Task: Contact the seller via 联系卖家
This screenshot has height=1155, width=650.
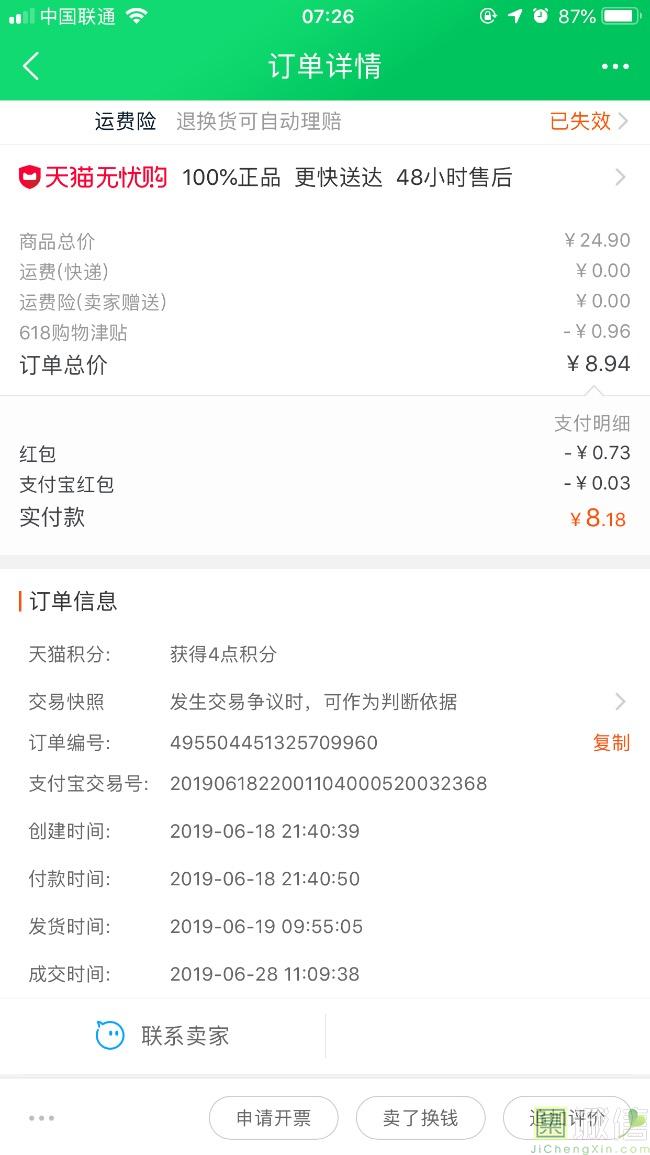Action: (163, 1036)
